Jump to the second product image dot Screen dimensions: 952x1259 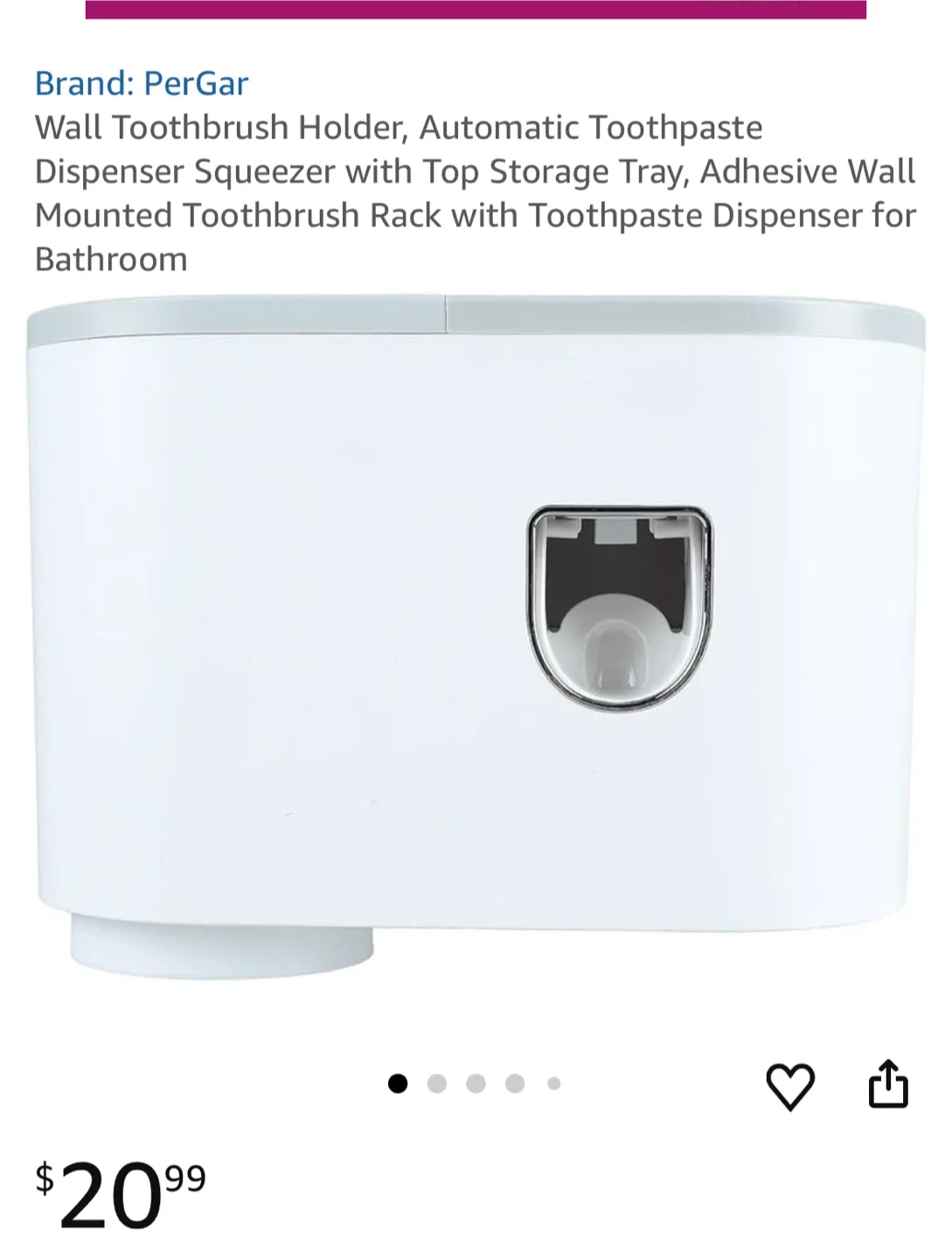(437, 1084)
